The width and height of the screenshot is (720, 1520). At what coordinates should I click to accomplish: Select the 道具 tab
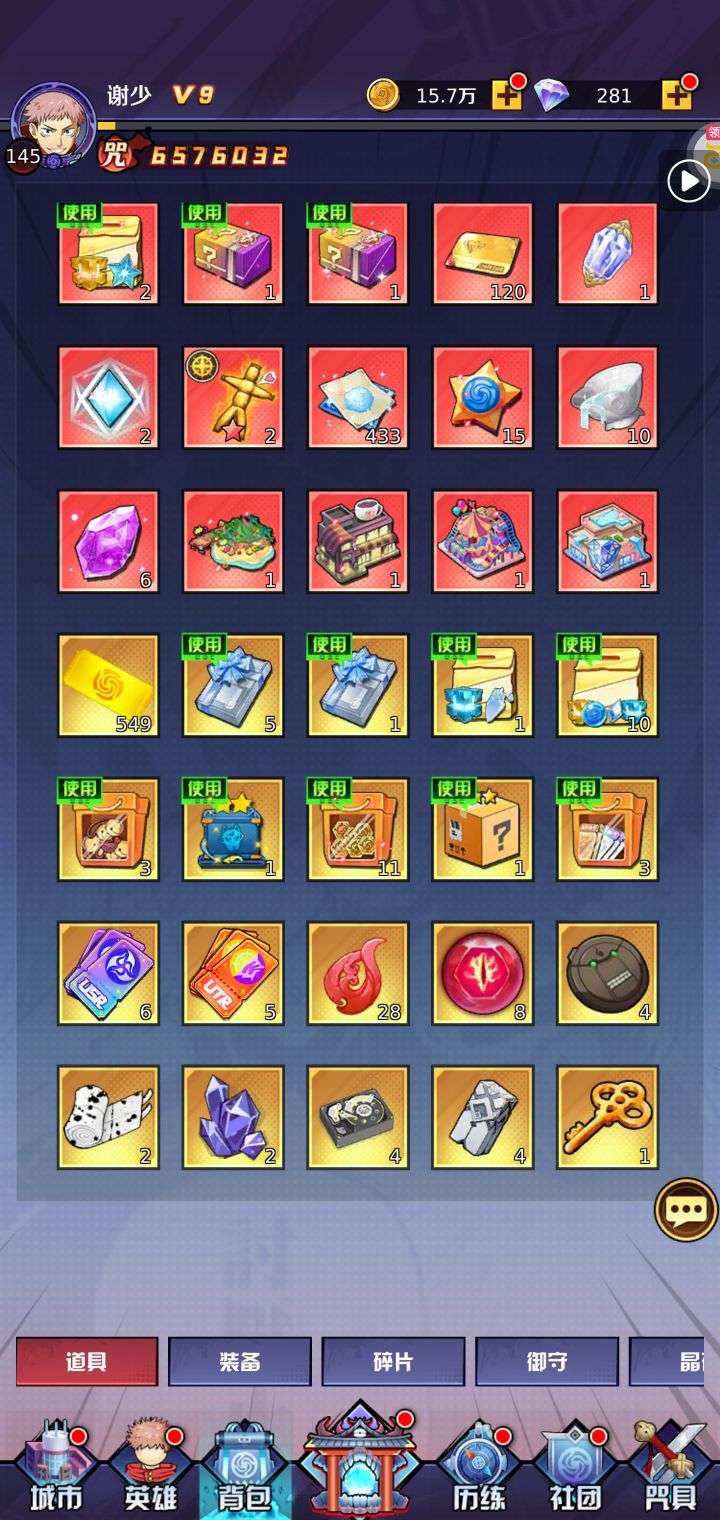[87, 1362]
